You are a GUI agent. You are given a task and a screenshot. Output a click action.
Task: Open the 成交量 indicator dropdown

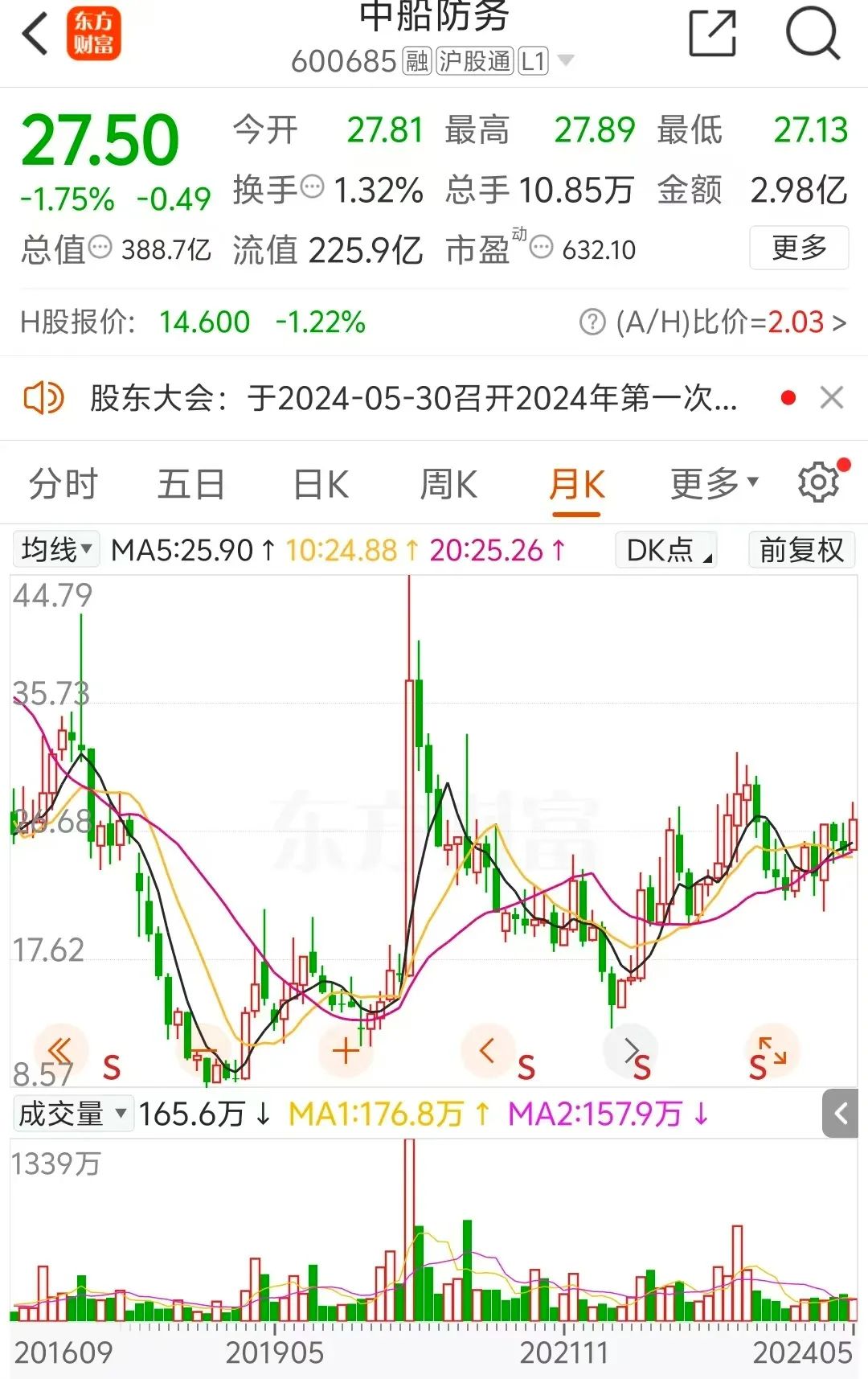click(x=72, y=1114)
